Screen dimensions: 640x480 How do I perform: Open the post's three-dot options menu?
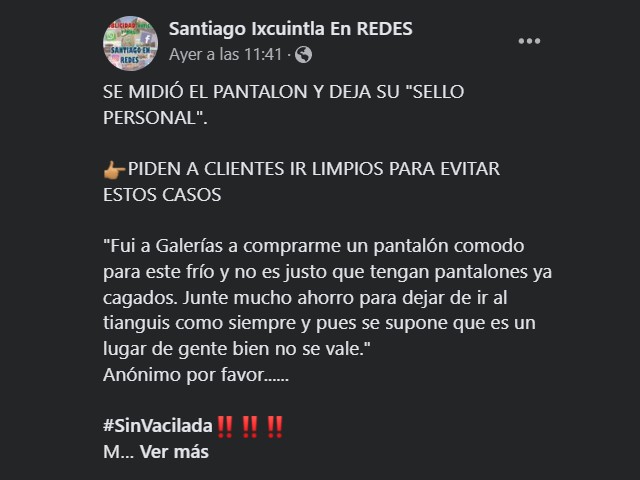[531, 41]
